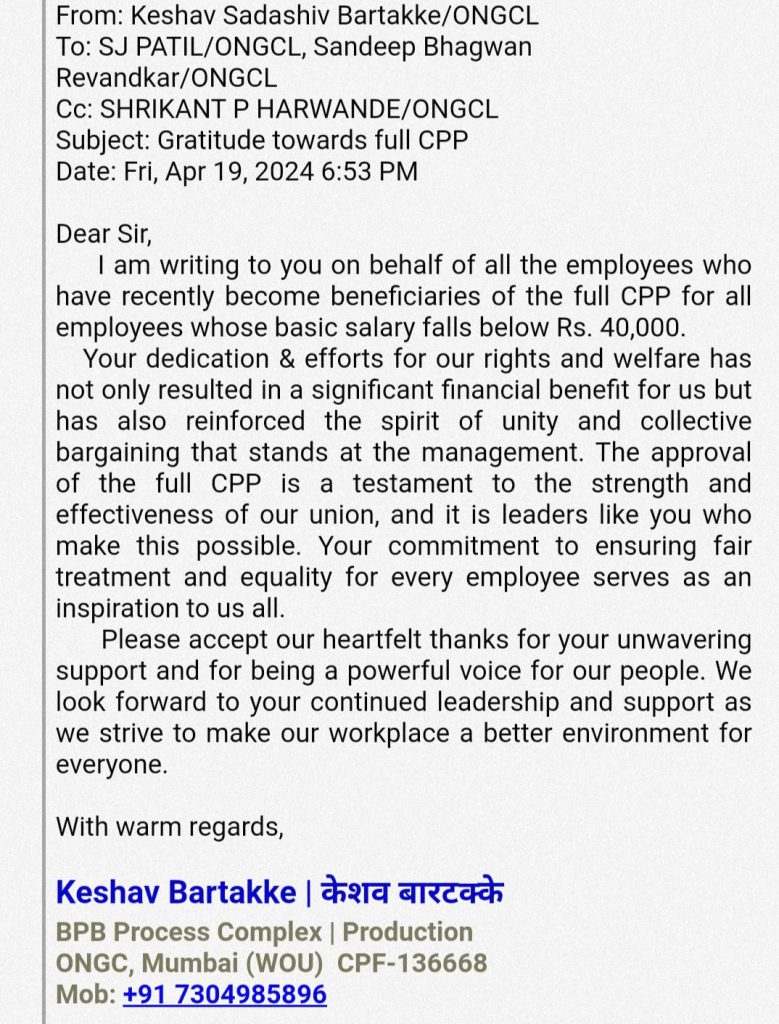Tap the phone number link +91 7304985896

[225, 995]
